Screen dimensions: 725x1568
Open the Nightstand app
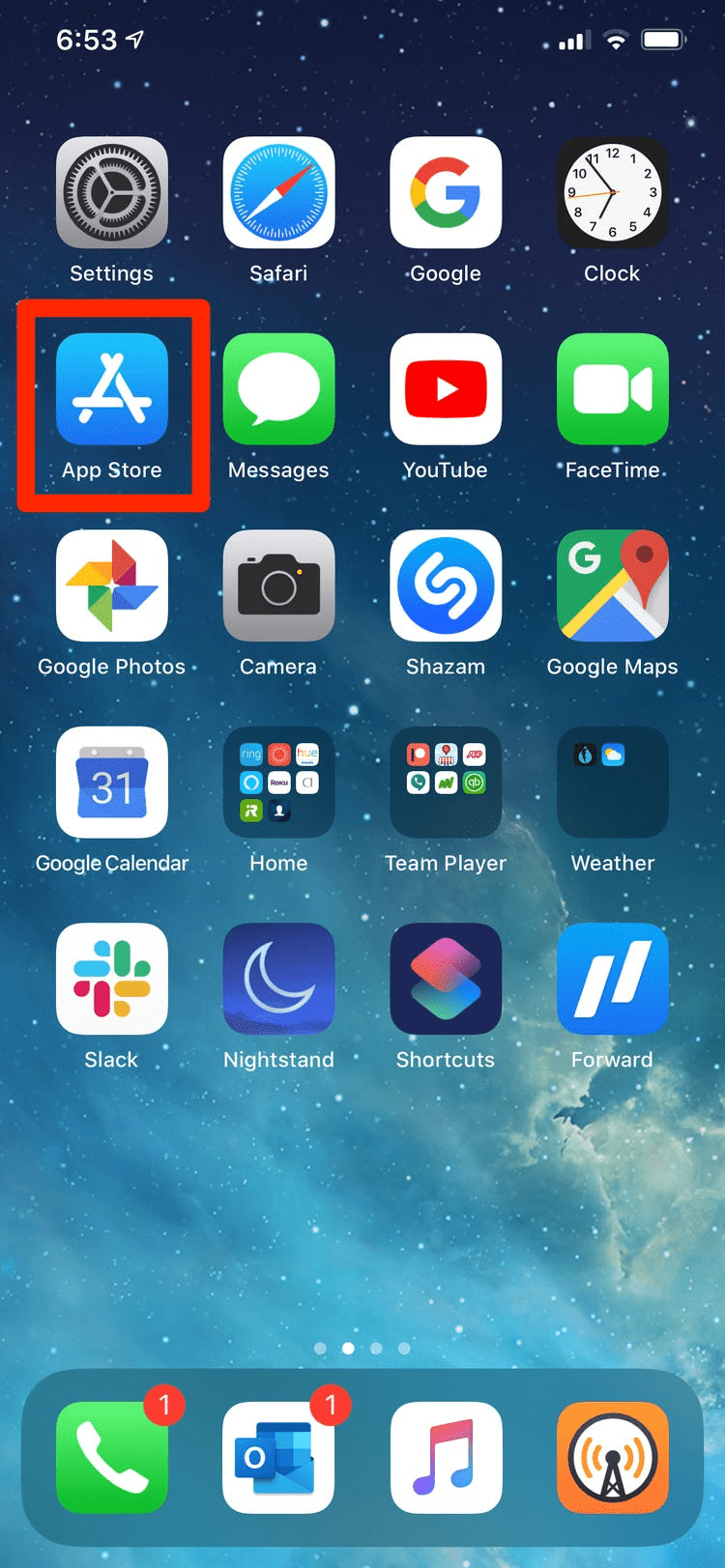pos(278,979)
